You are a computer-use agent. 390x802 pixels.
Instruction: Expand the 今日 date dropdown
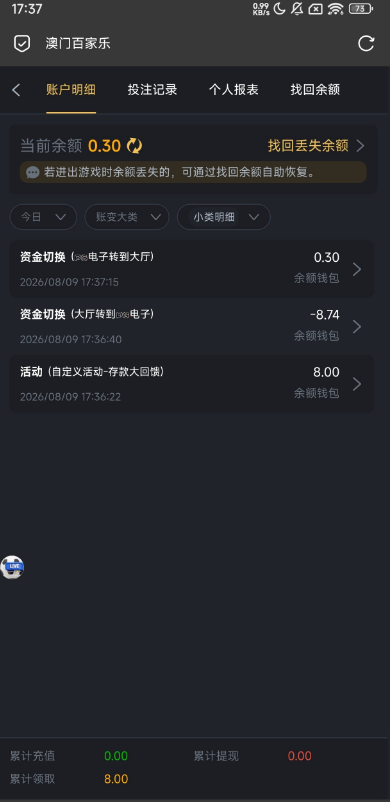click(43, 217)
